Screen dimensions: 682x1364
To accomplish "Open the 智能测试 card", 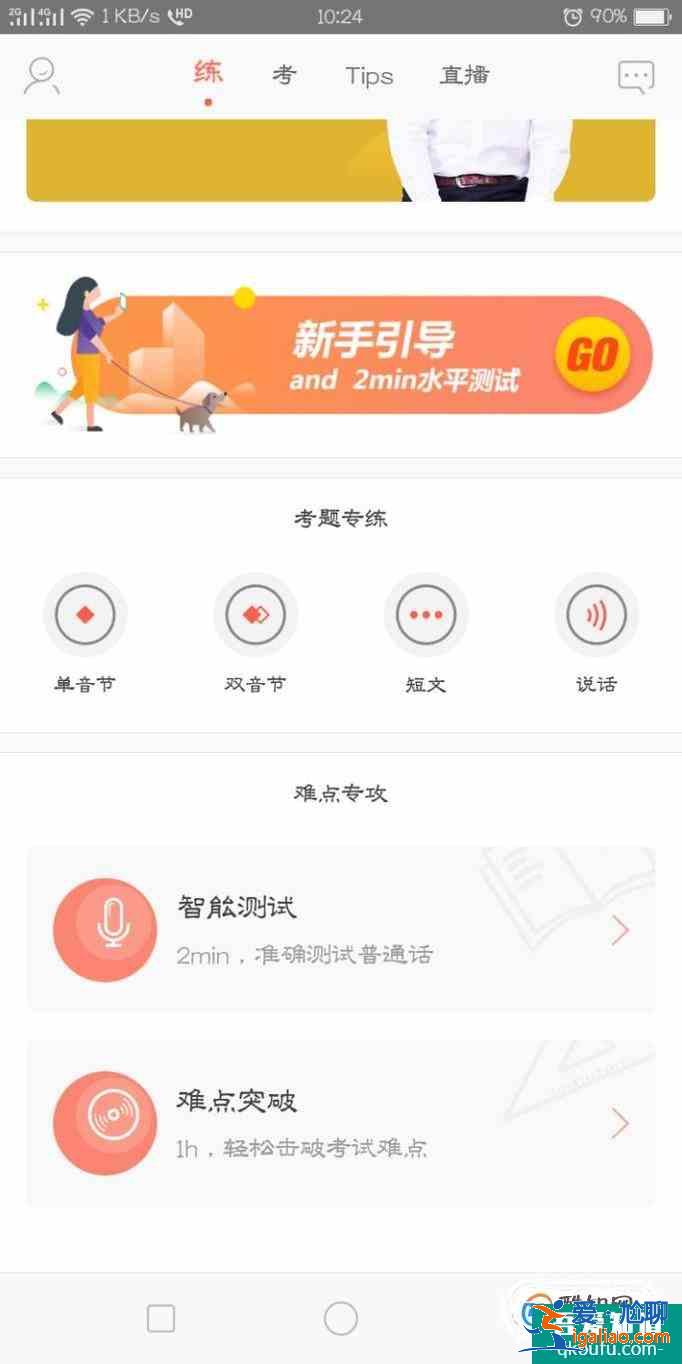I will [340, 930].
